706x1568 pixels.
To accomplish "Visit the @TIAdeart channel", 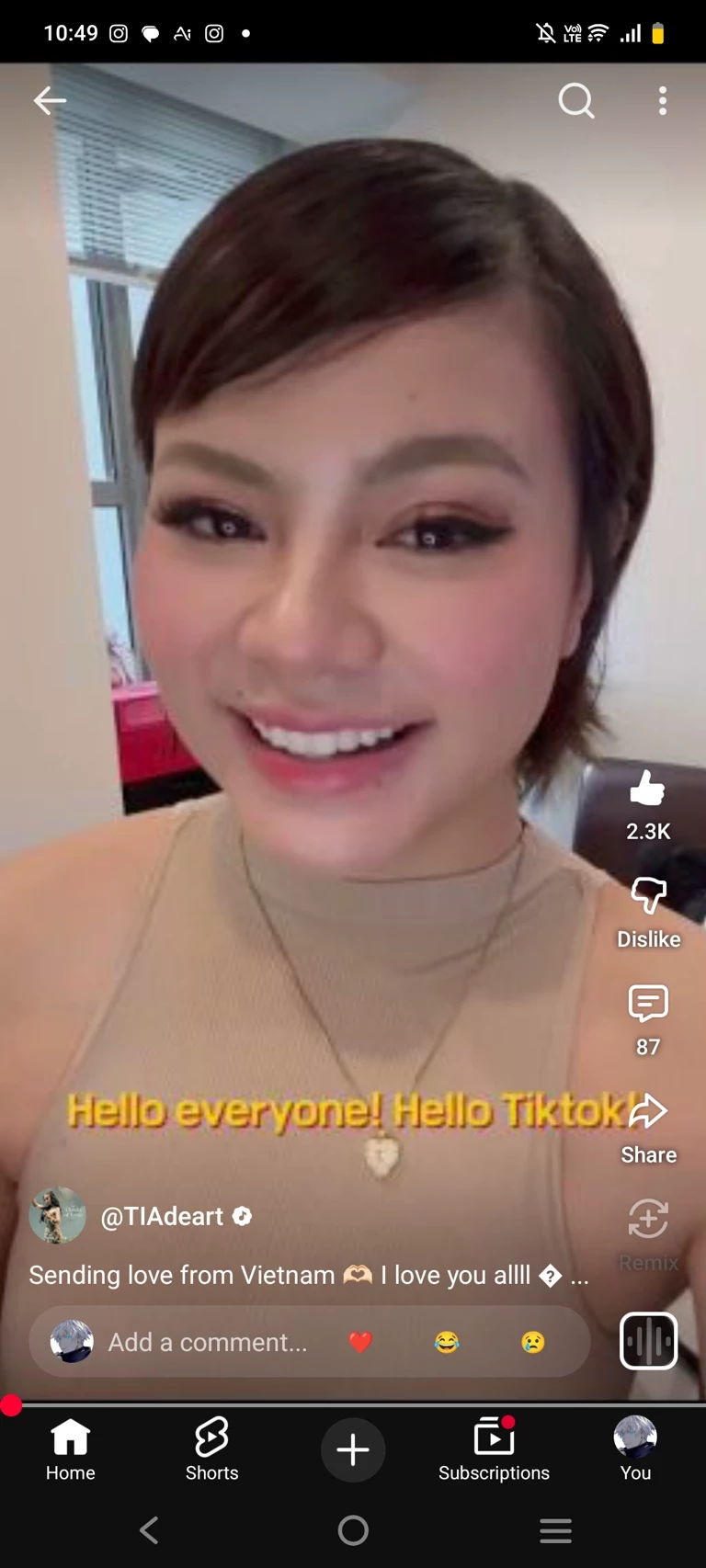I will 162,1216.
